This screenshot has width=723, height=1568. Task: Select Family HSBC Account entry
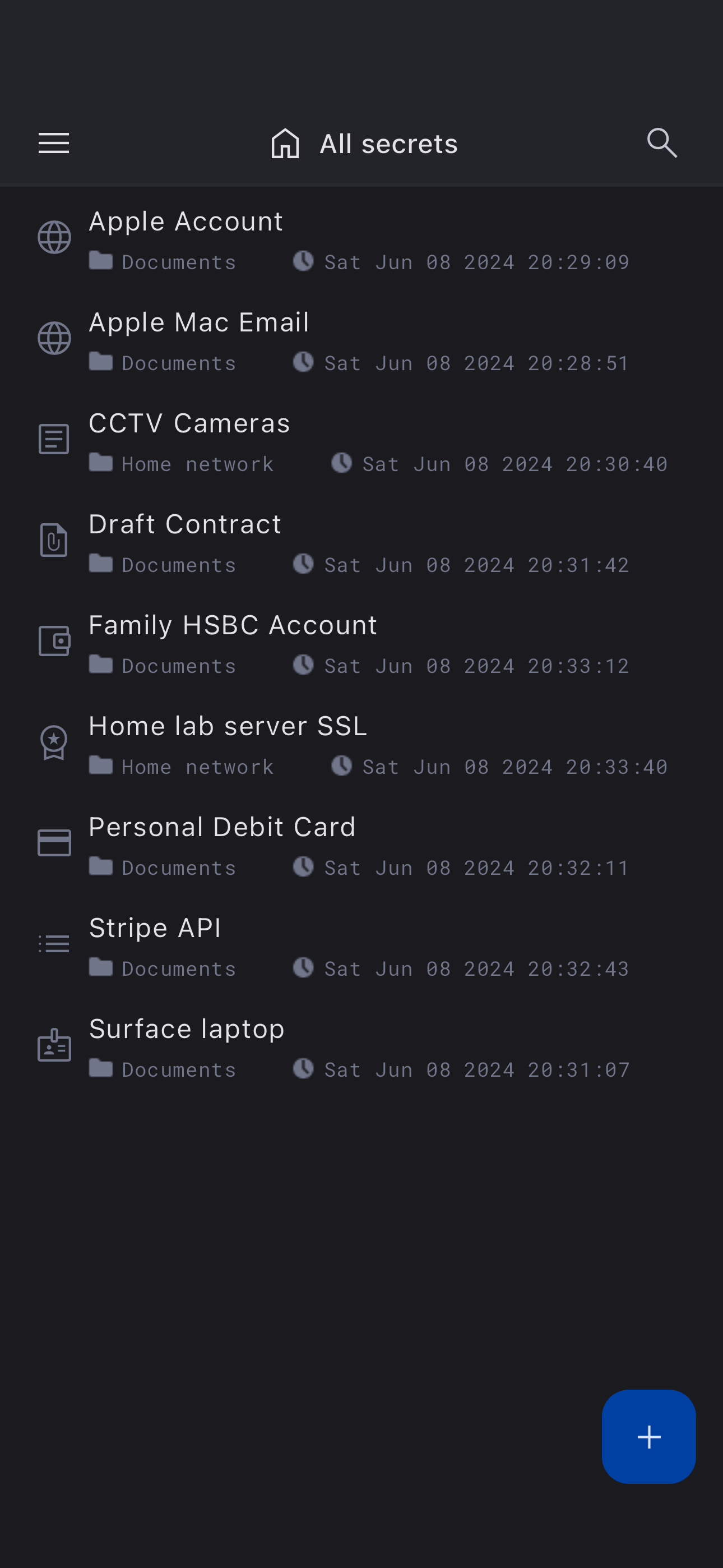tap(233, 626)
